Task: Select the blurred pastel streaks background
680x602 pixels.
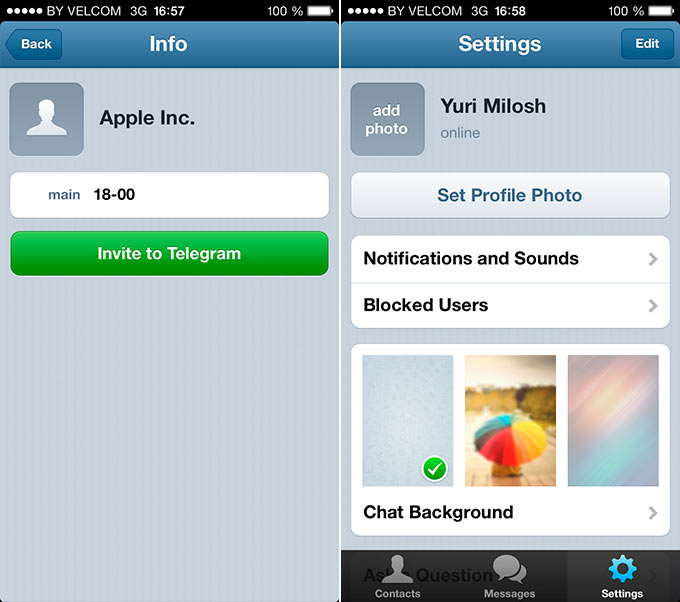Action: tap(613, 421)
